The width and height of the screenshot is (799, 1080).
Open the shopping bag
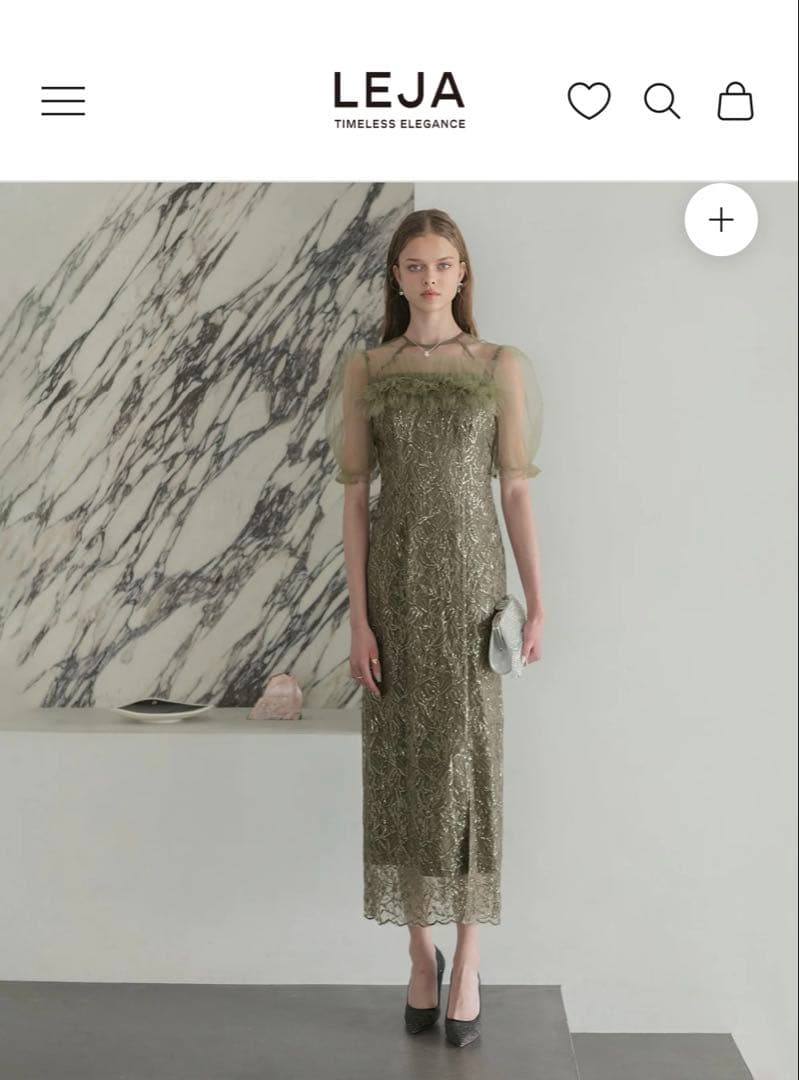[x=735, y=101]
